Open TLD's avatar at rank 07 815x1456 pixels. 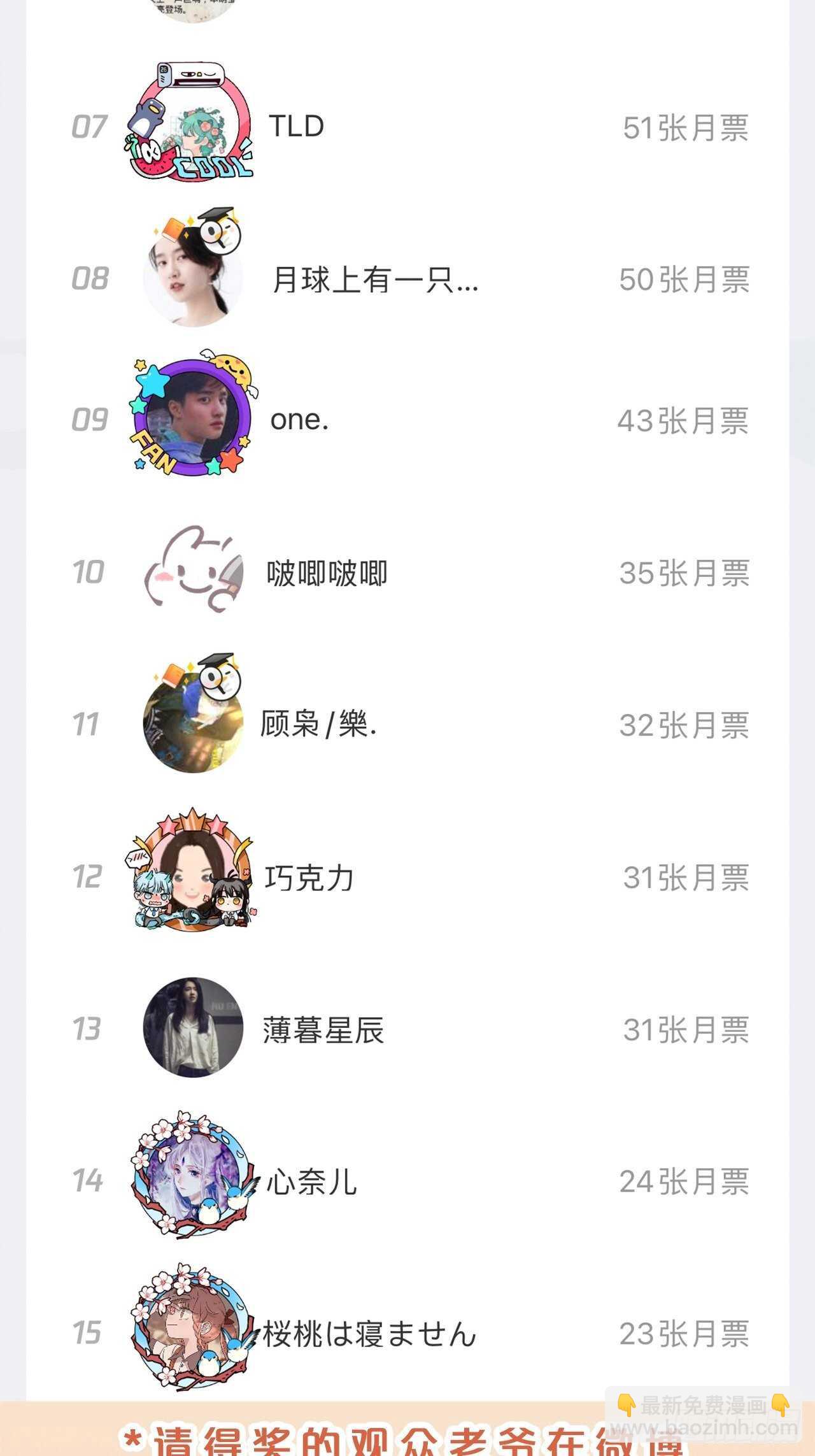point(191,125)
